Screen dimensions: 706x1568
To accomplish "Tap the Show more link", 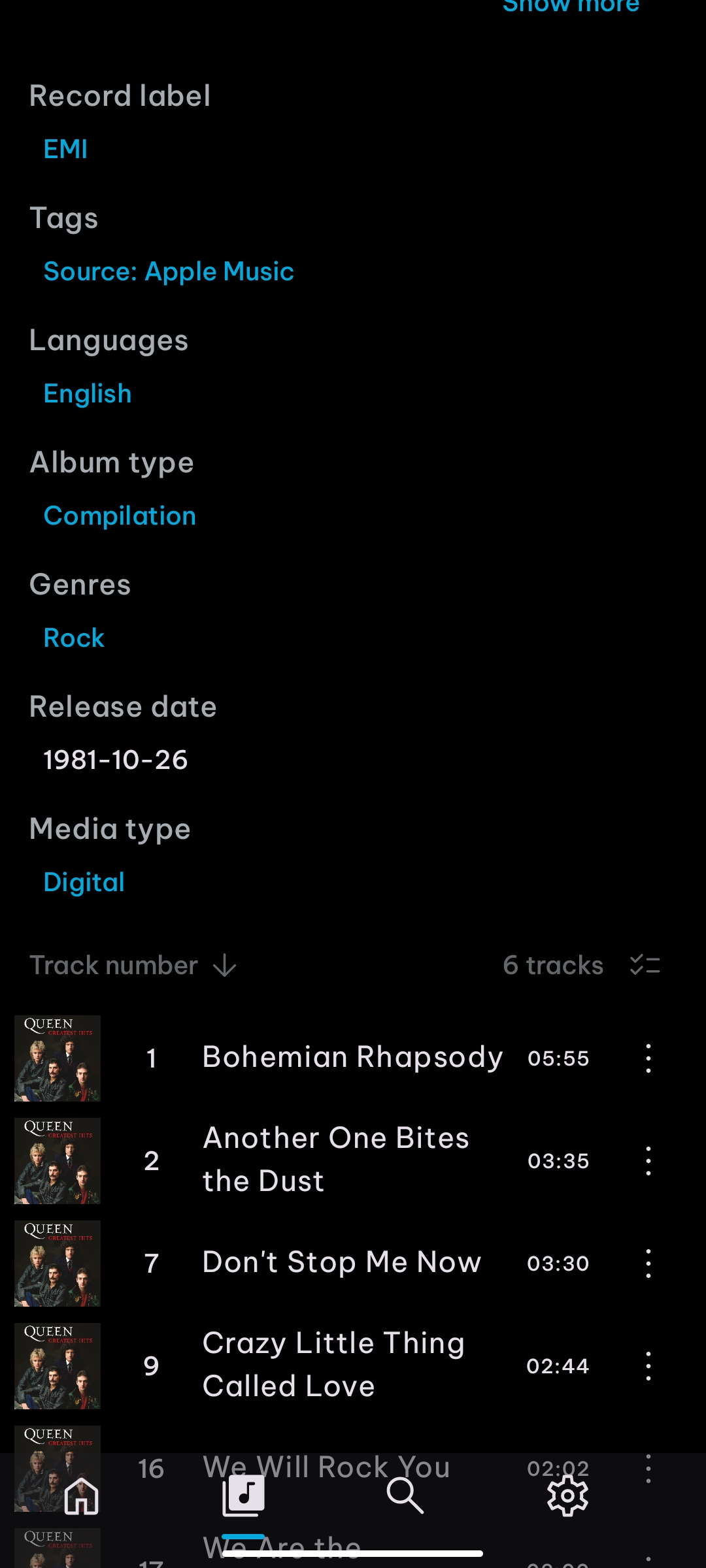I will [x=571, y=7].
